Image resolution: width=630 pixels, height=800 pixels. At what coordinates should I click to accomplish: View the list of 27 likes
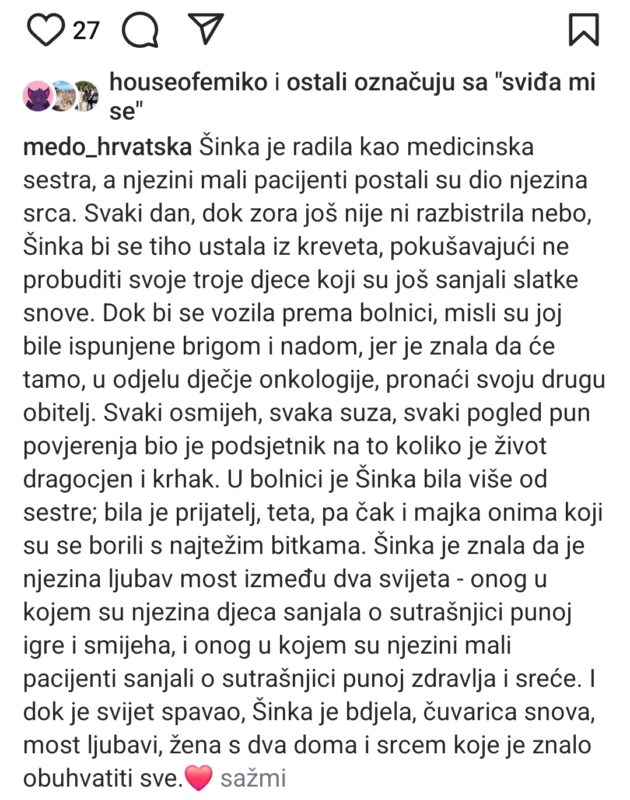coord(87,30)
